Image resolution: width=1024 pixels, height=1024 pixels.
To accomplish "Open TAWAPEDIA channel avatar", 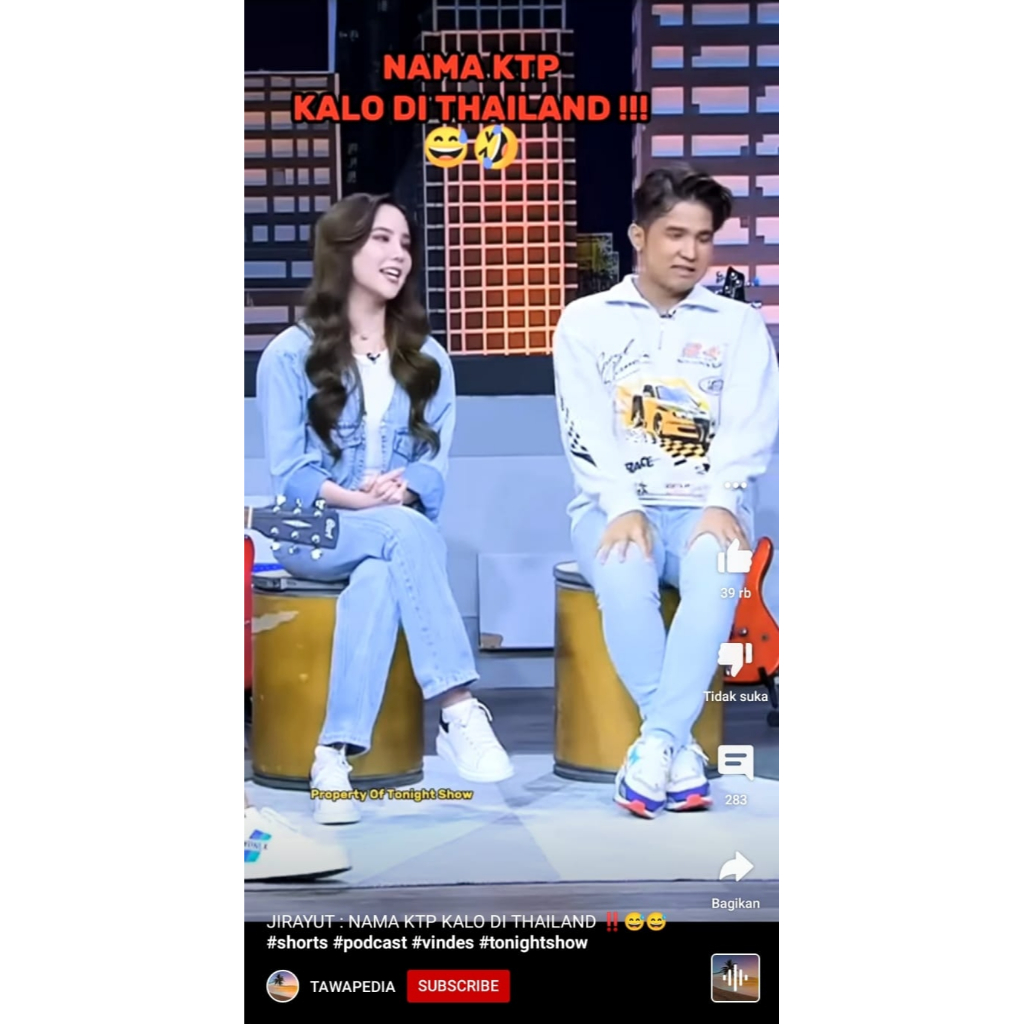I will point(282,985).
